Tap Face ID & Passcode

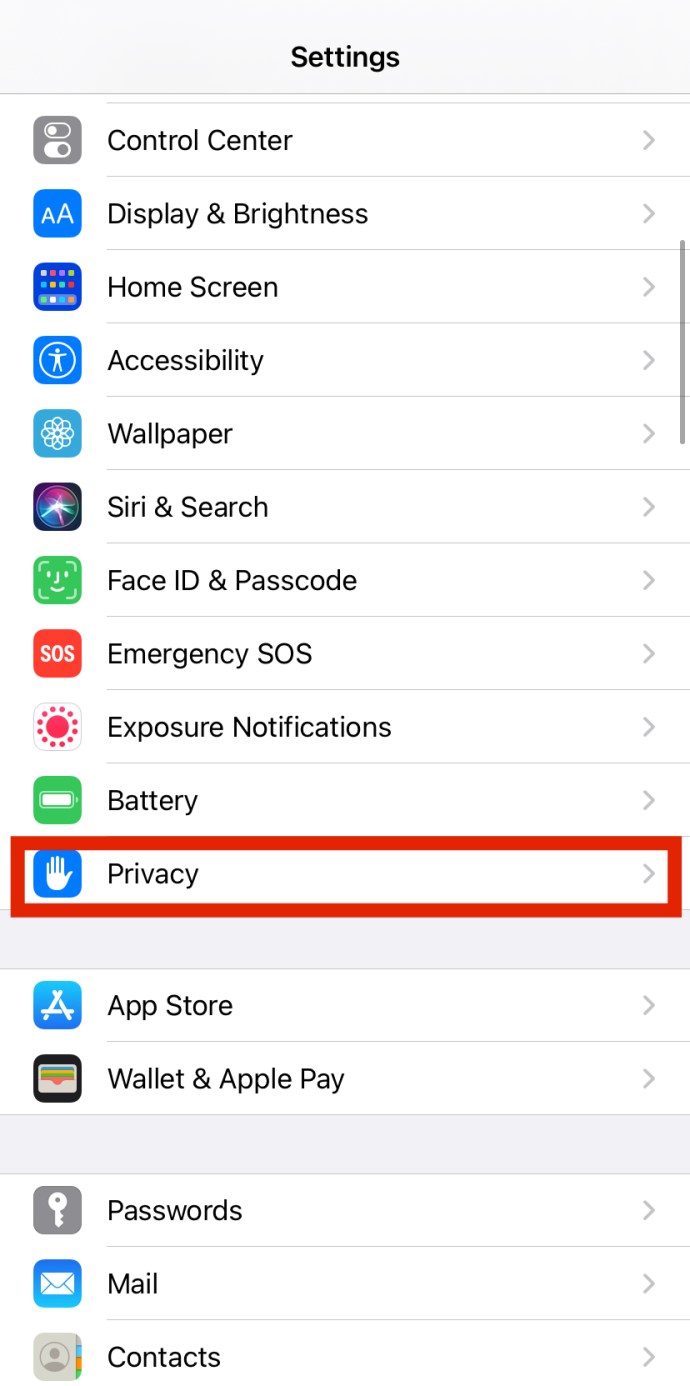click(x=345, y=580)
